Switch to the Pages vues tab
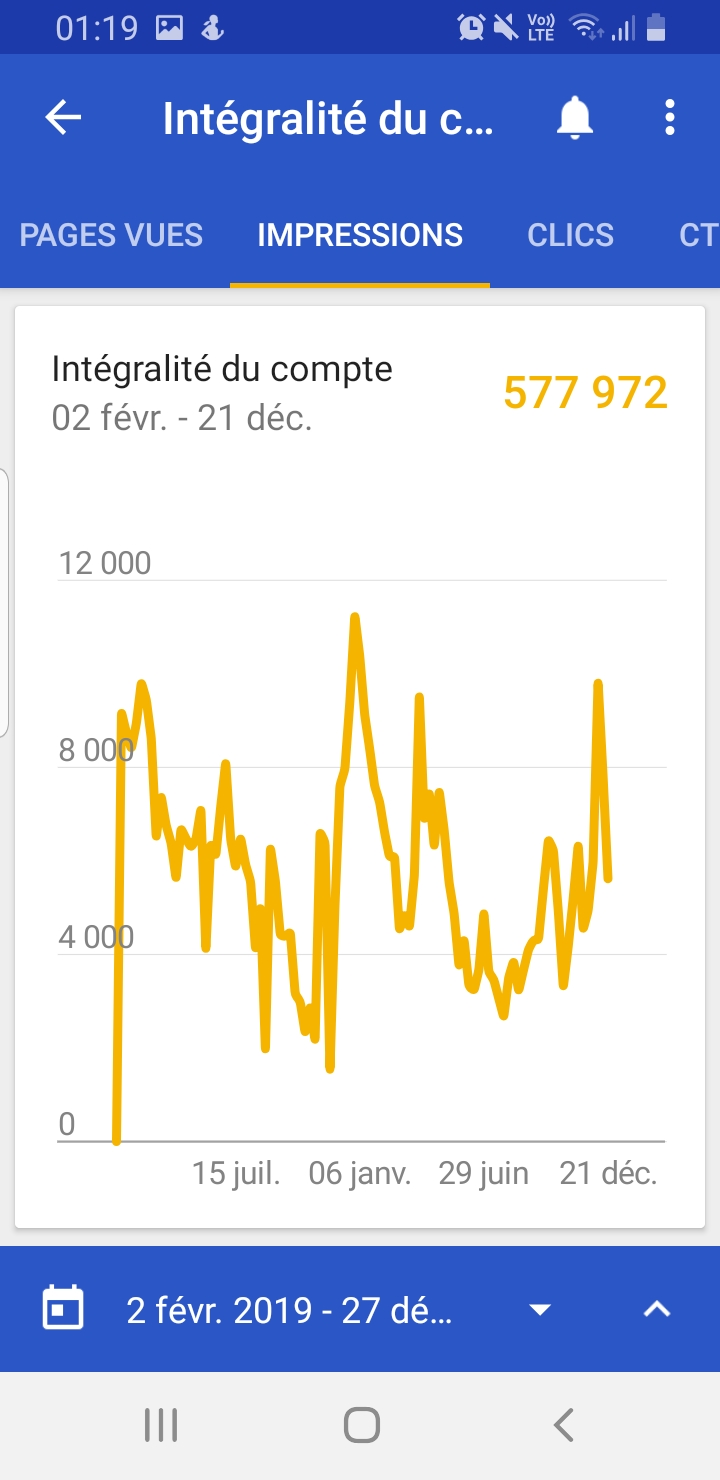This screenshot has height=1480, width=720. 111,235
